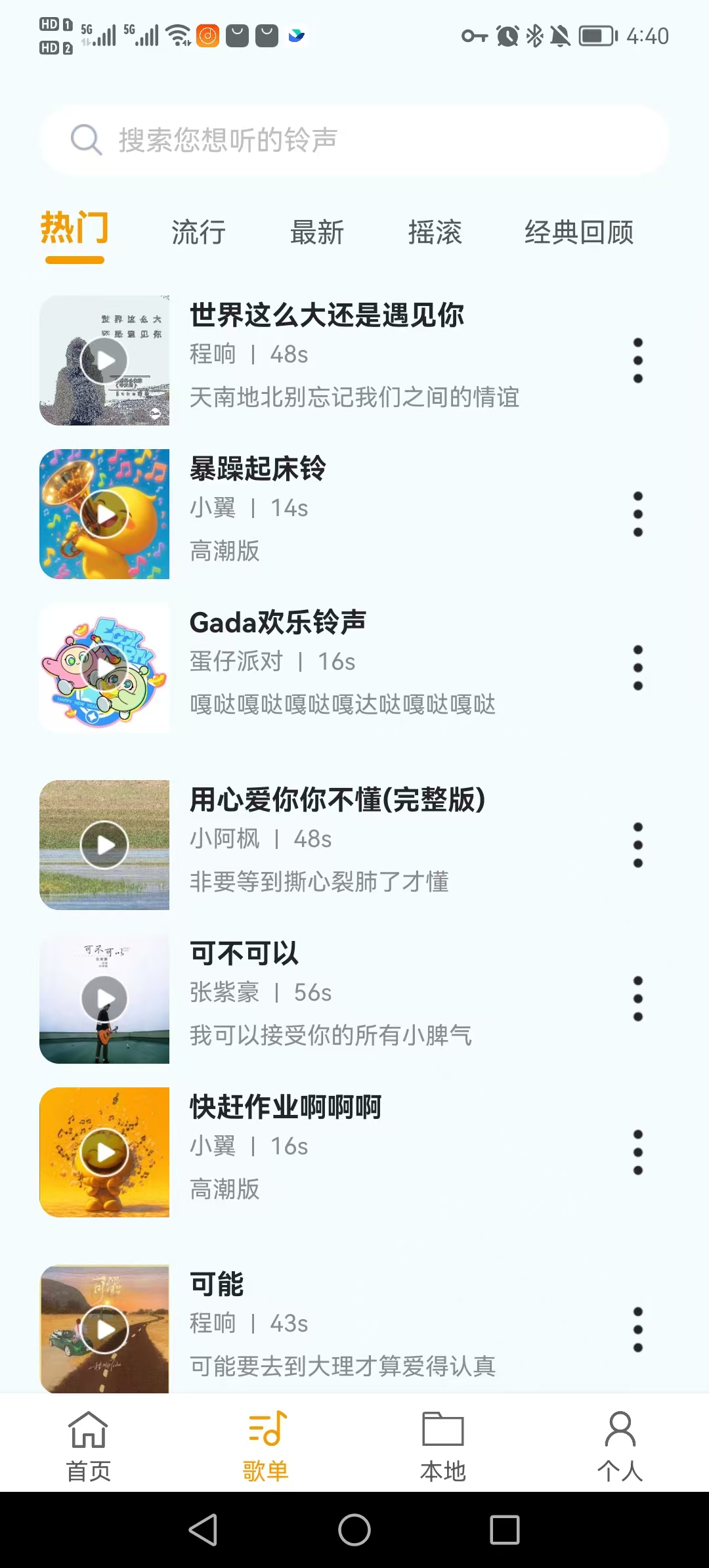Image resolution: width=709 pixels, height=1568 pixels.
Task: Play the 暴躁起床铃 ringtone
Action: (104, 513)
